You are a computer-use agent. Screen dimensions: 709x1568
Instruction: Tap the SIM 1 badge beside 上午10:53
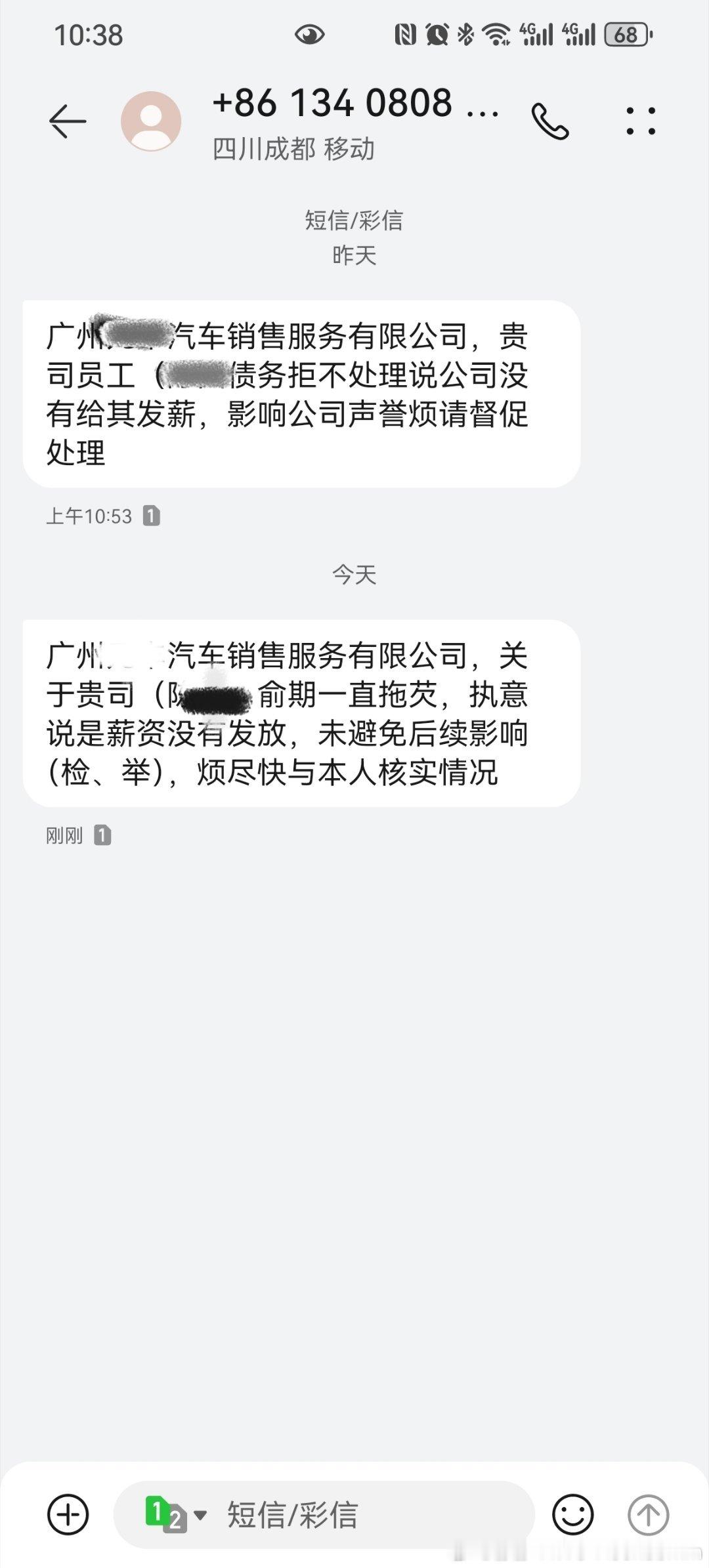coord(152,516)
